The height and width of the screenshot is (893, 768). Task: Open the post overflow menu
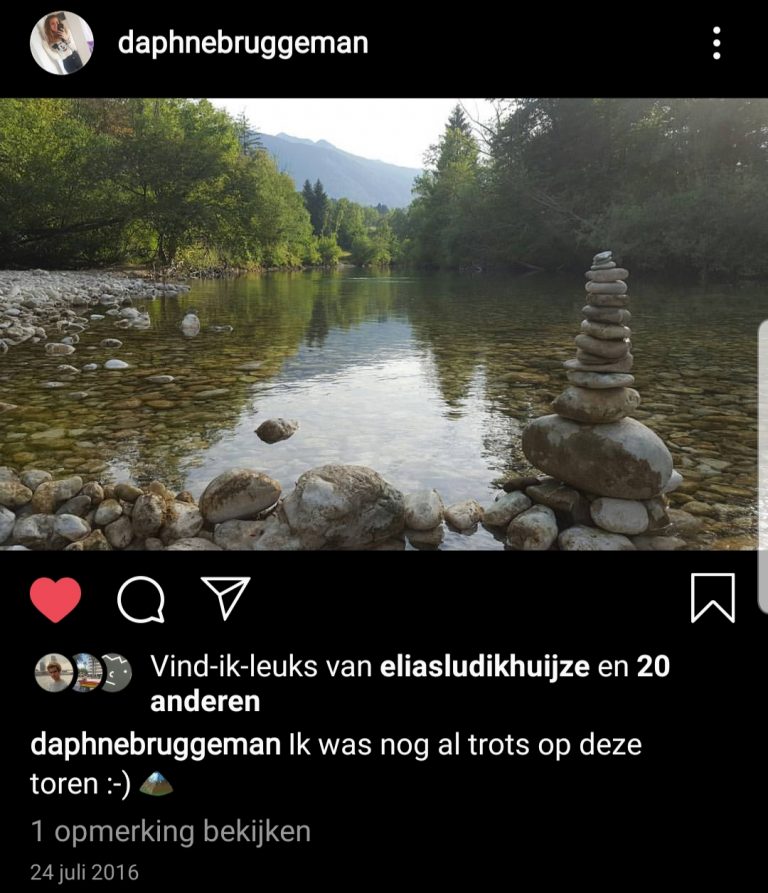[716, 43]
